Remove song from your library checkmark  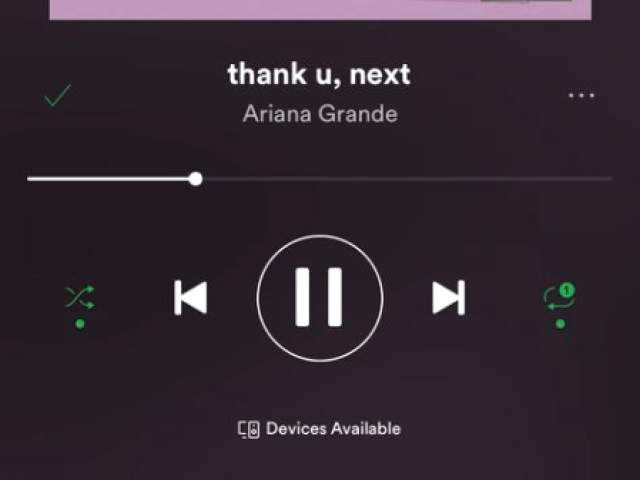[58, 97]
